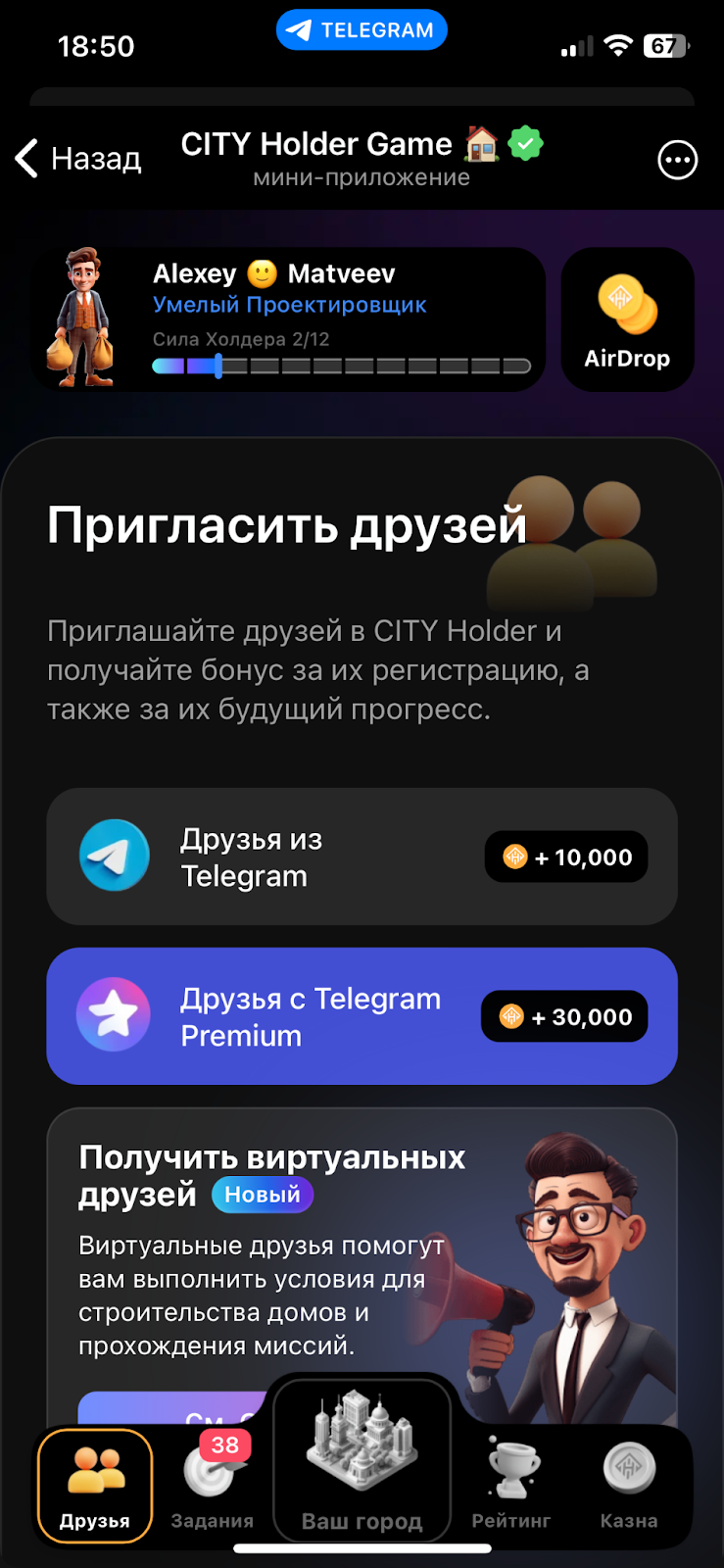Return to Telegram via the status bar pill
This screenshot has width=724, height=1568.
point(362,30)
